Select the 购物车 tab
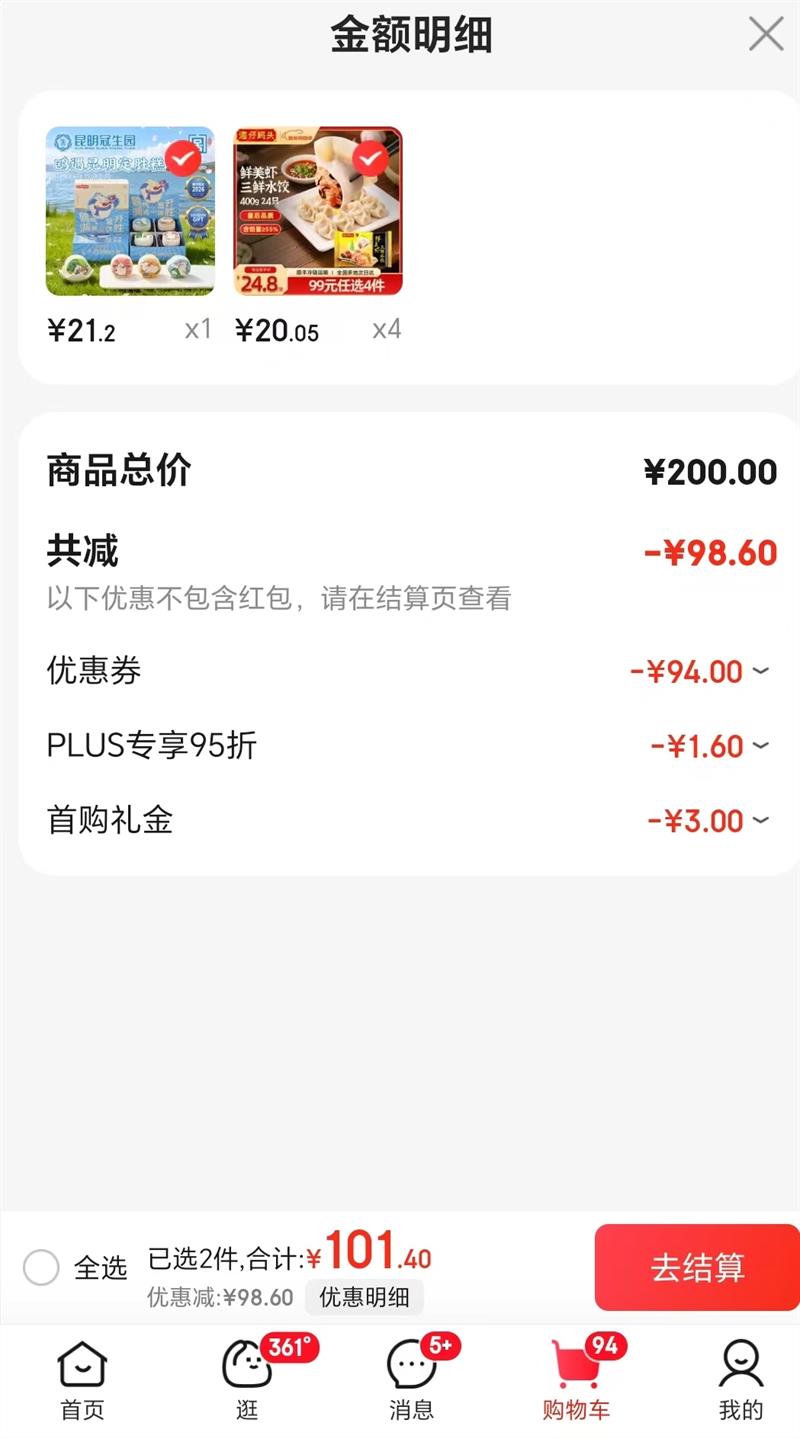The width and height of the screenshot is (800, 1439). 576,1381
